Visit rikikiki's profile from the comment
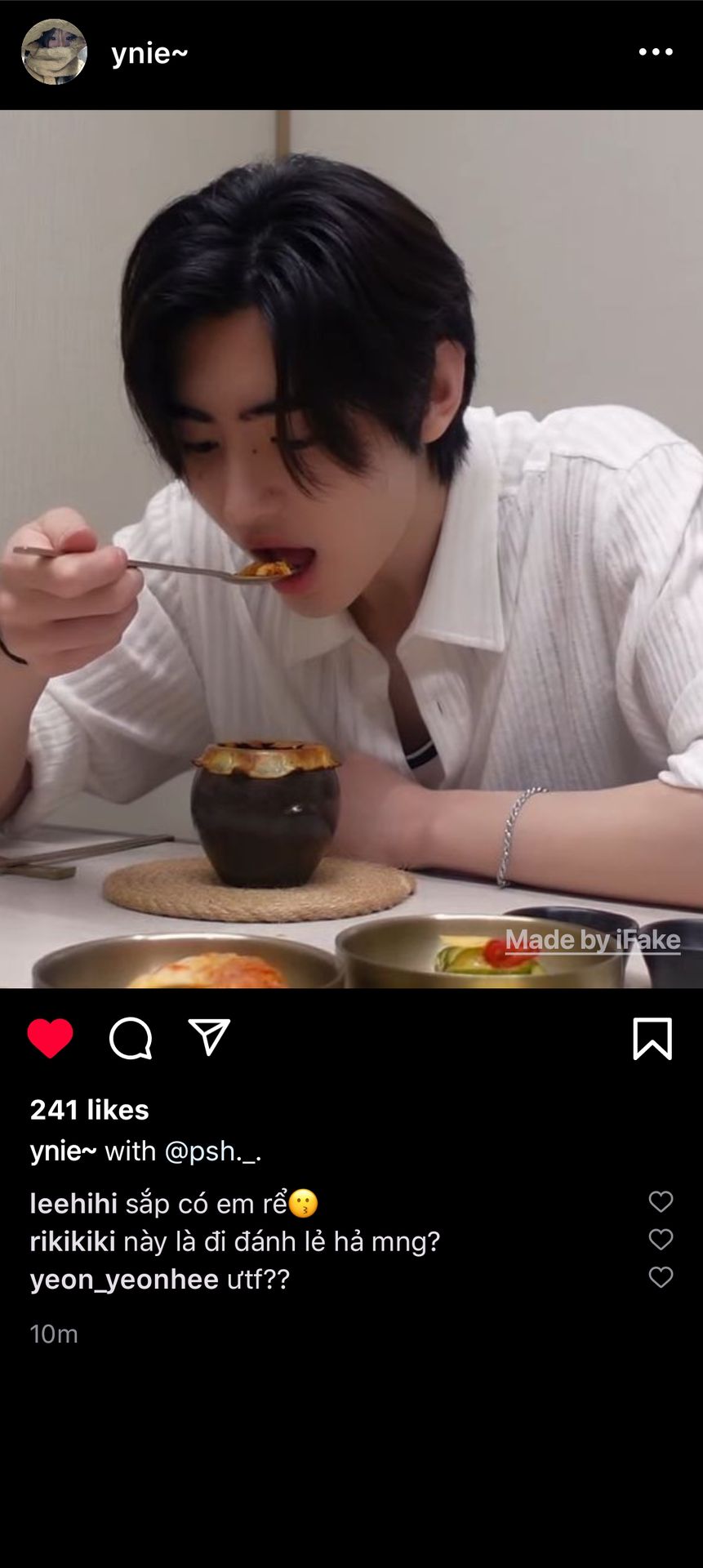The height and width of the screenshot is (1568, 703). pyautogui.click(x=73, y=1241)
